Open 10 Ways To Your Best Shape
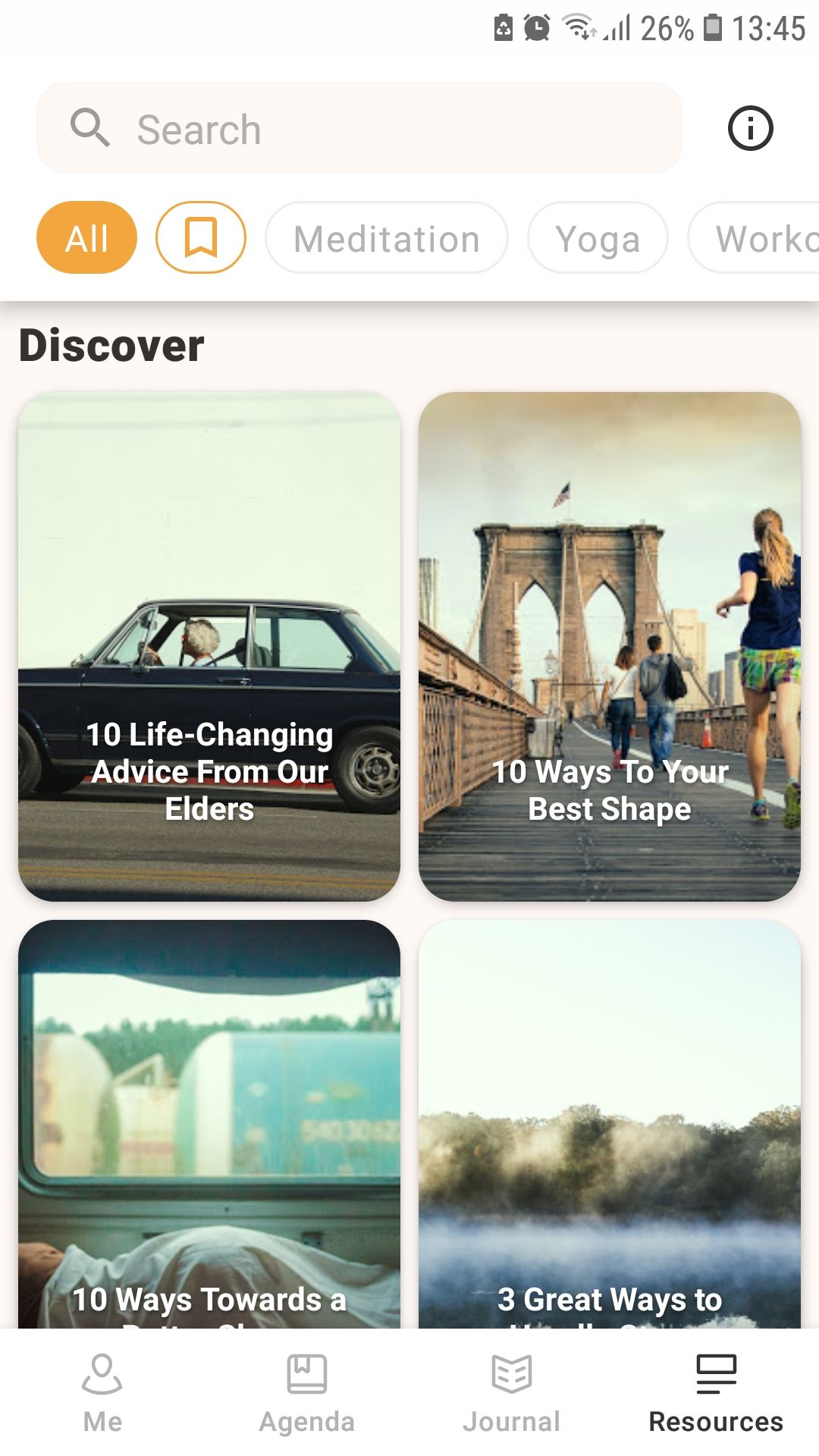819x1456 pixels. [610, 646]
